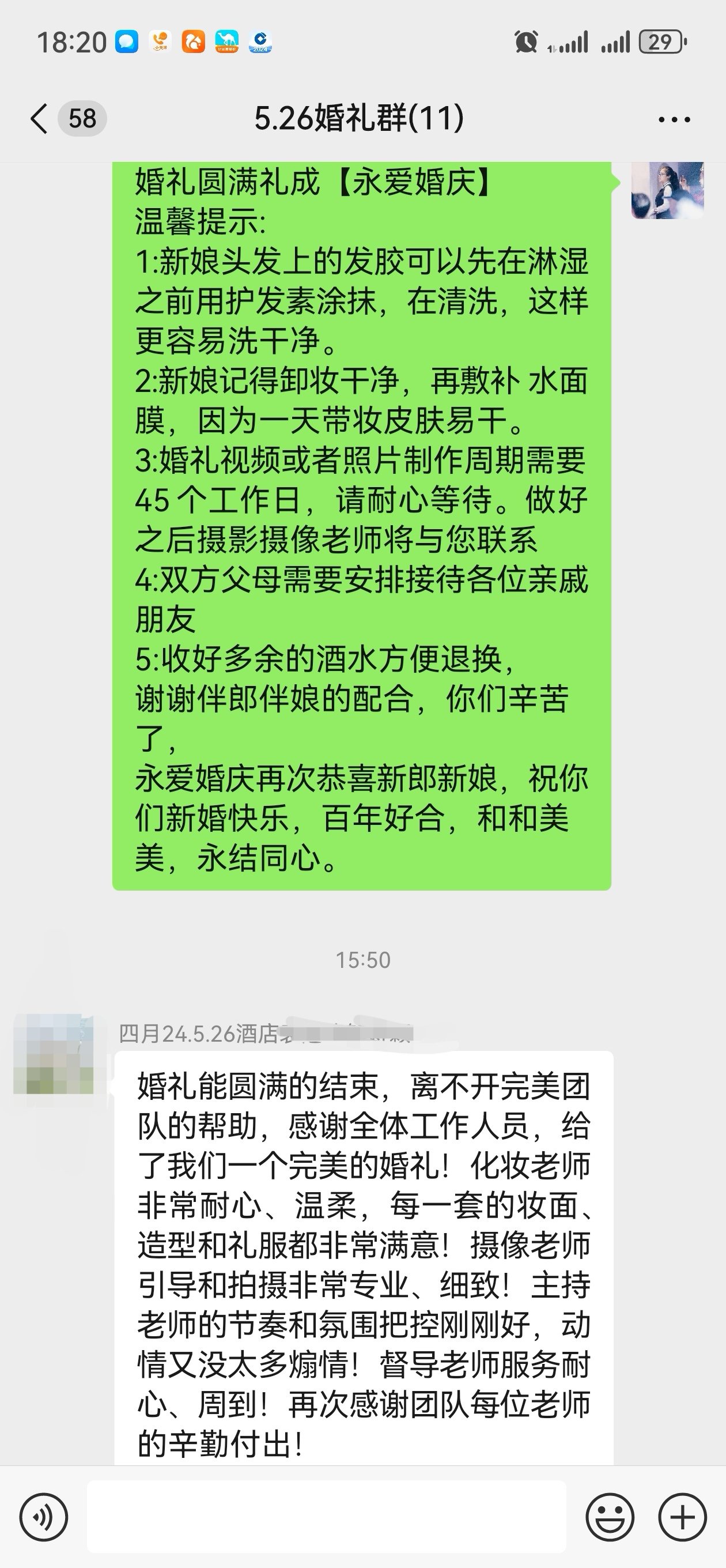Viewport: 726px width, 1568px height.
Task: Open the group chat options menu
Action: (x=674, y=119)
